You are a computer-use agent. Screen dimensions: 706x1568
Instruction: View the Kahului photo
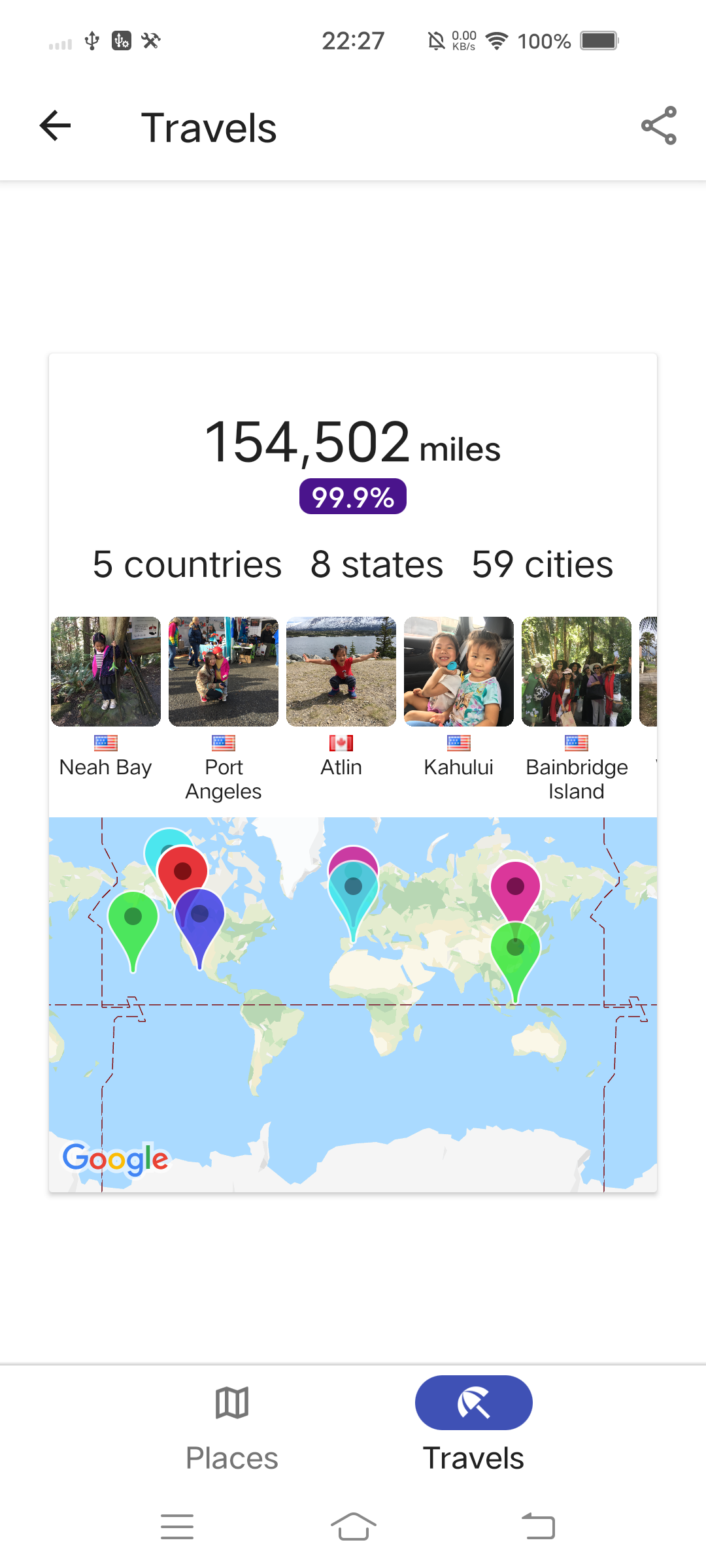pyautogui.click(x=459, y=672)
